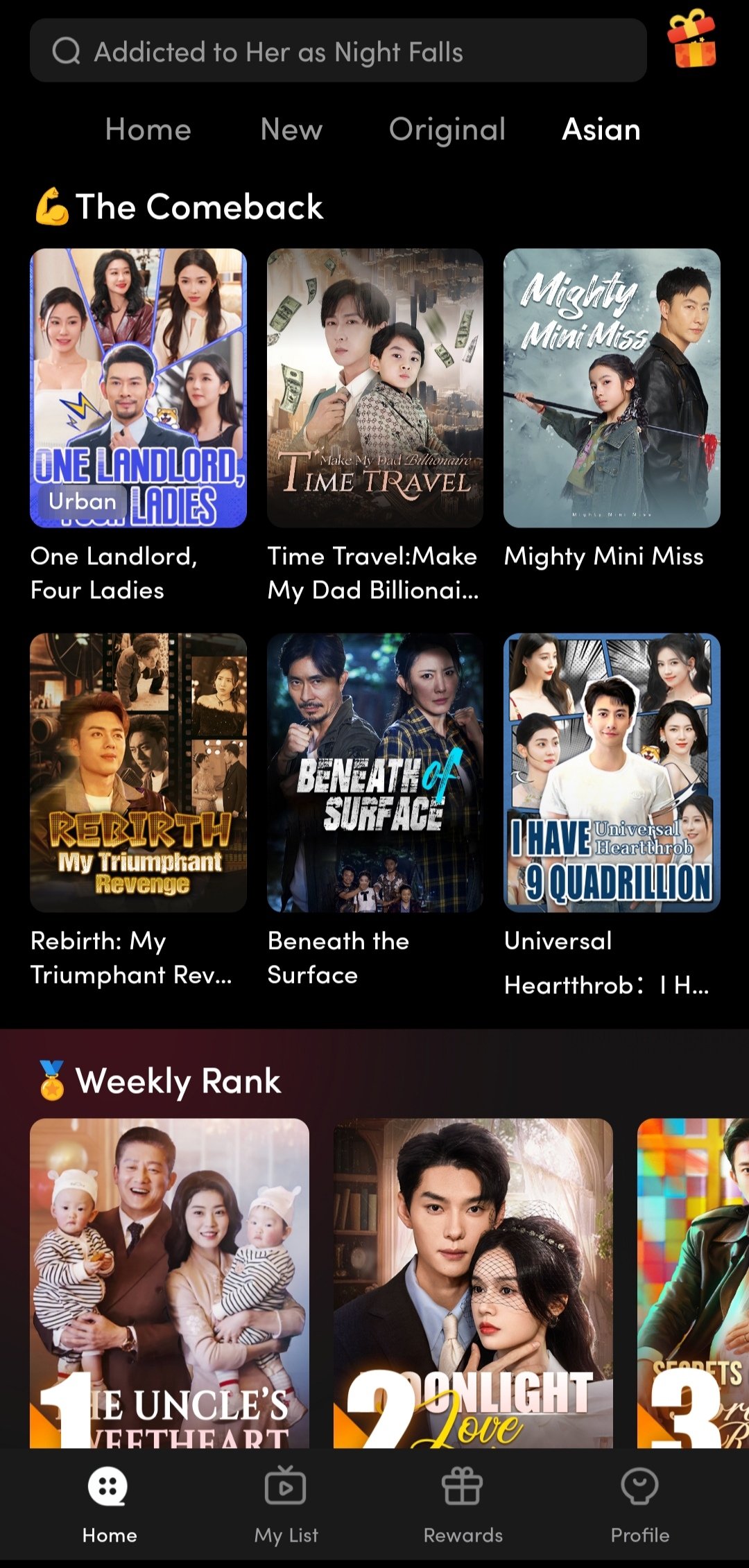Select the Asian tab
The width and height of the screenshot is (749, 1568).
click(601, 130)
